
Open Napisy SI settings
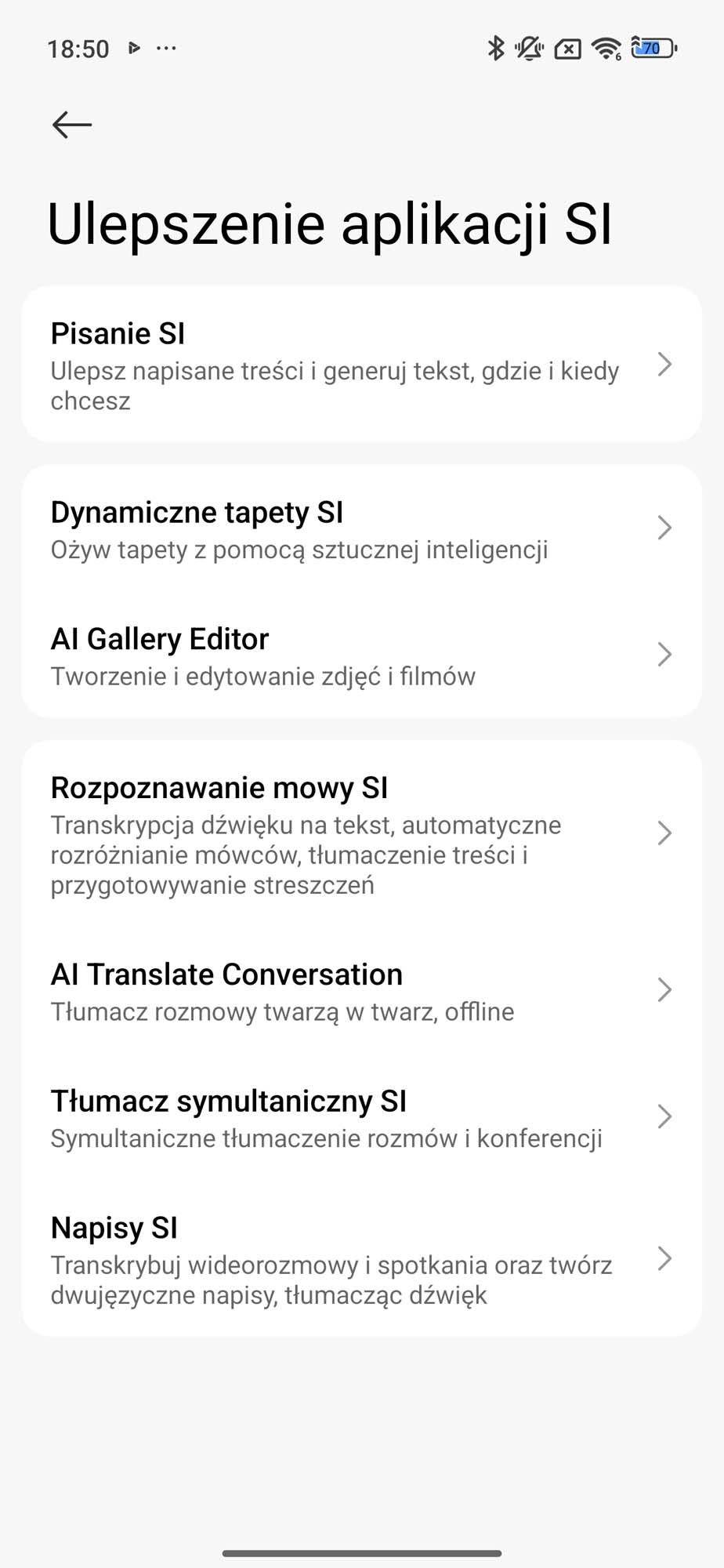(361, 1258)
